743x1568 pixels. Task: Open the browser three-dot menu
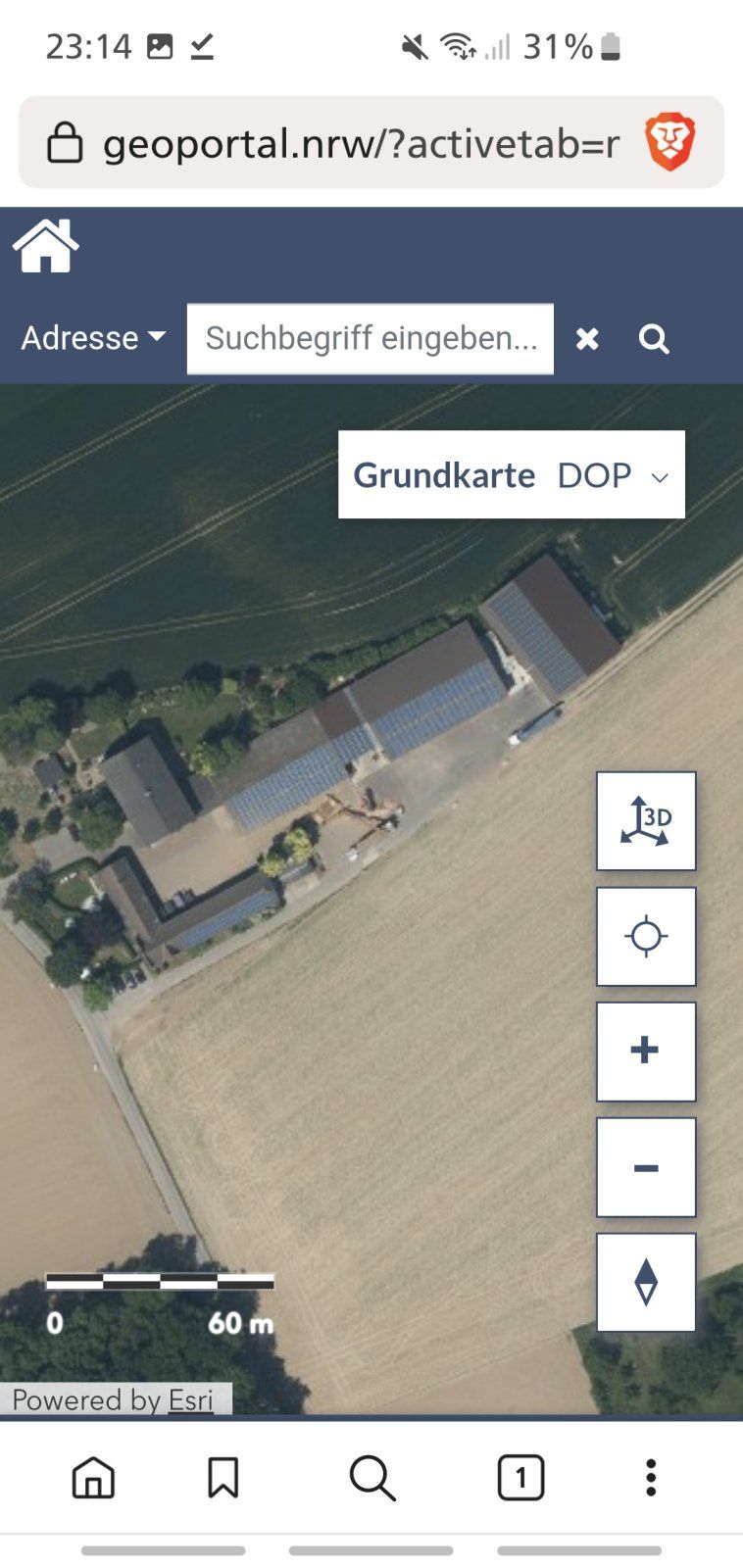[x=651, y=1478]
